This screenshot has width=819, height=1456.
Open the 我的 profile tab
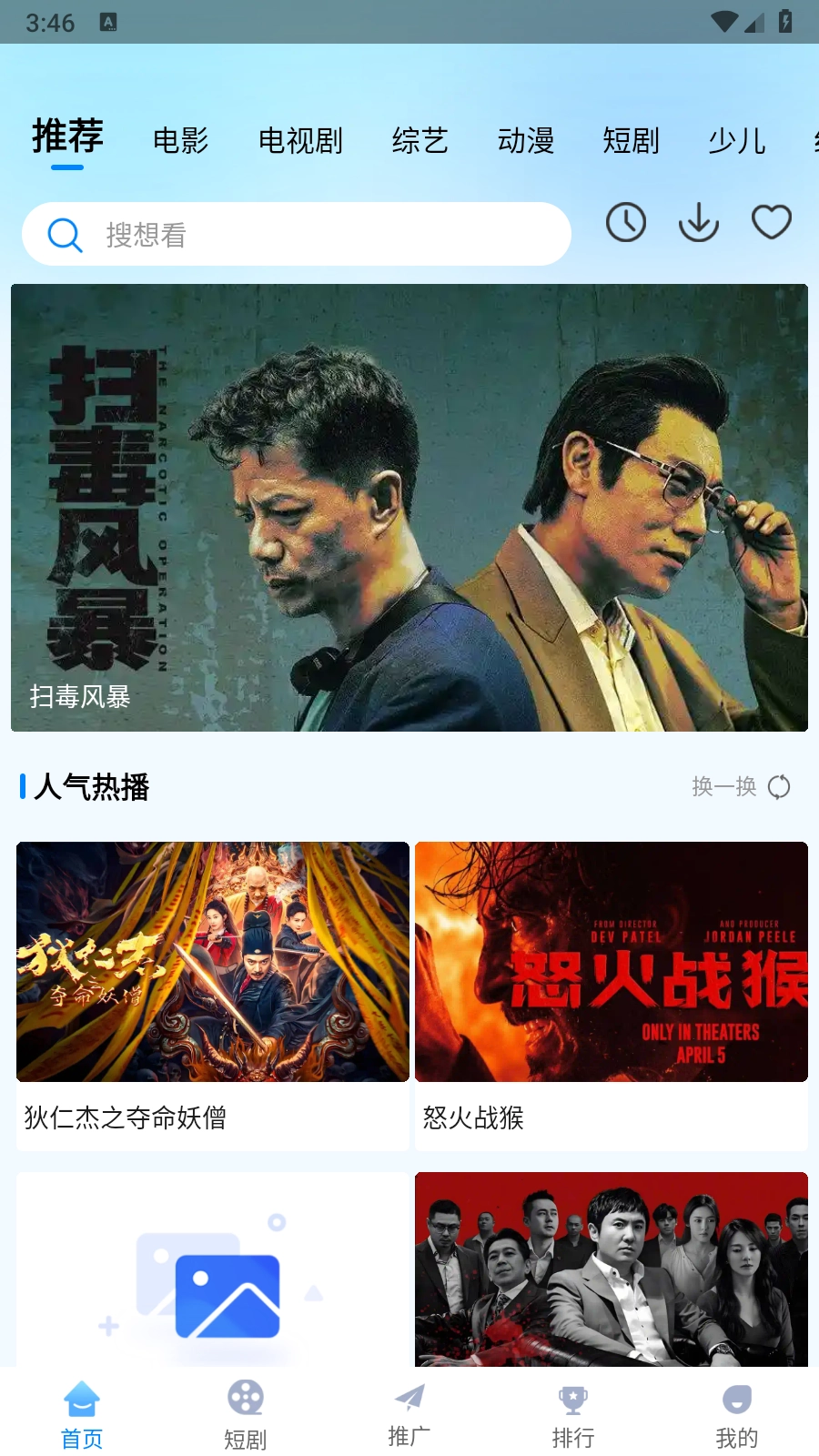(737, 1413)
